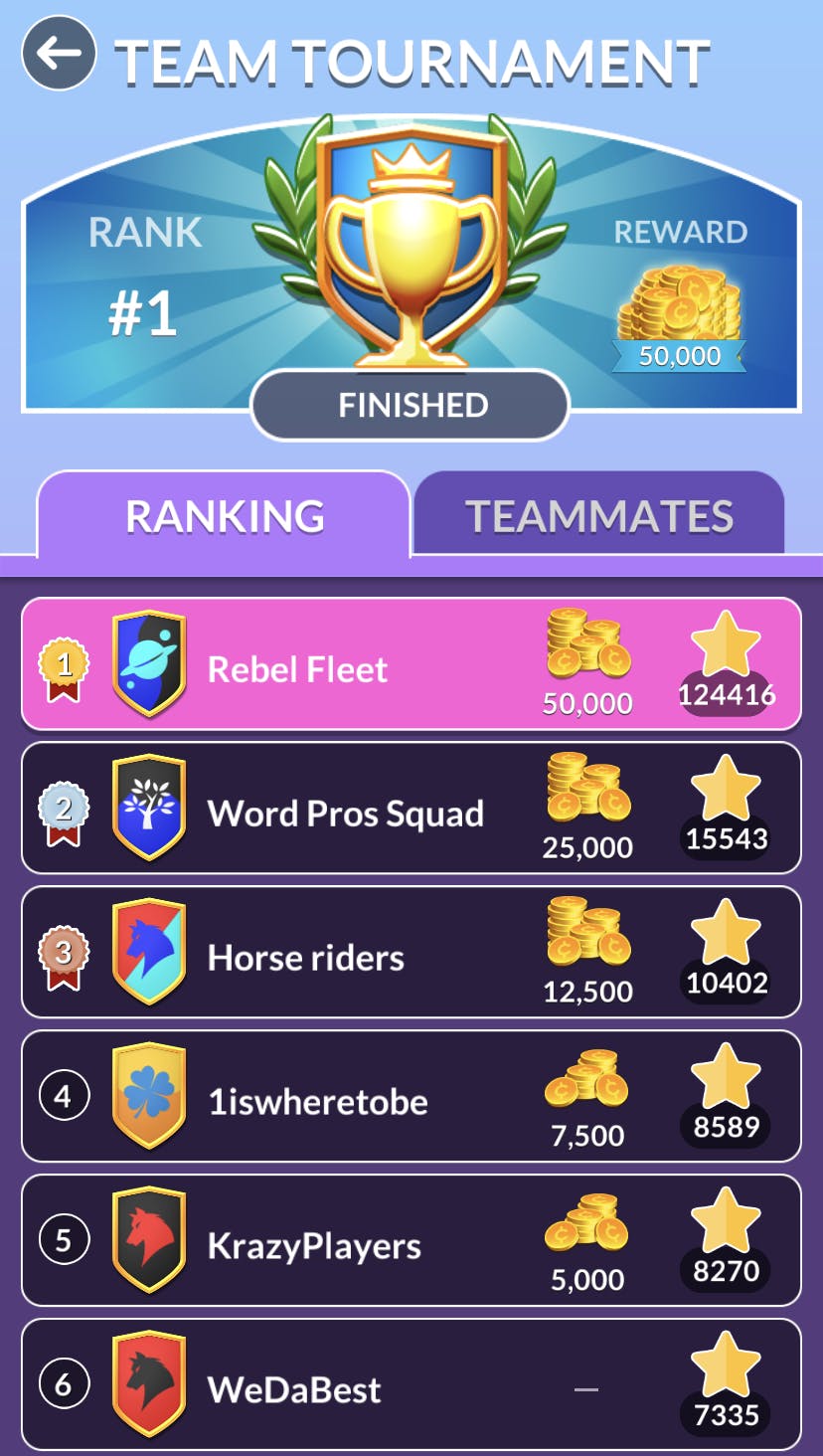Screen dimensions: 823x1456
Task: Open the Rebel Fleet team row
Action: click(x=411, y=664)
